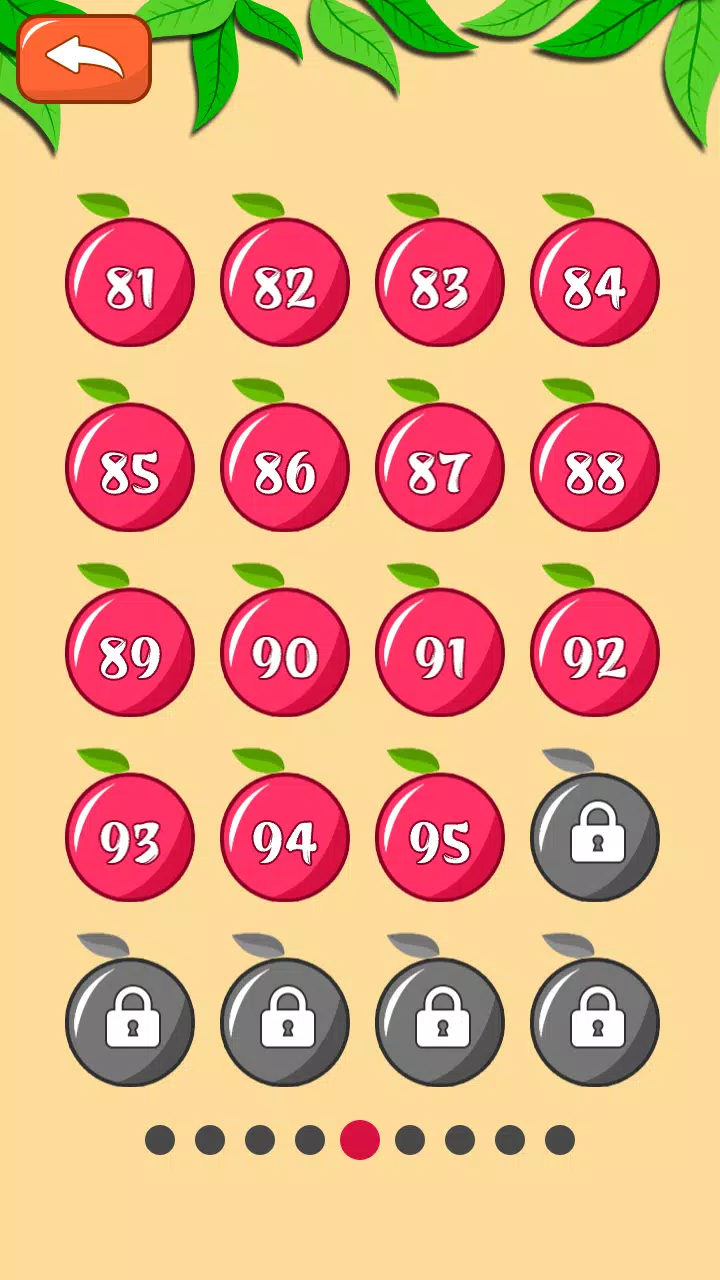
Task: Choose level 86
Action: point(285,468)
